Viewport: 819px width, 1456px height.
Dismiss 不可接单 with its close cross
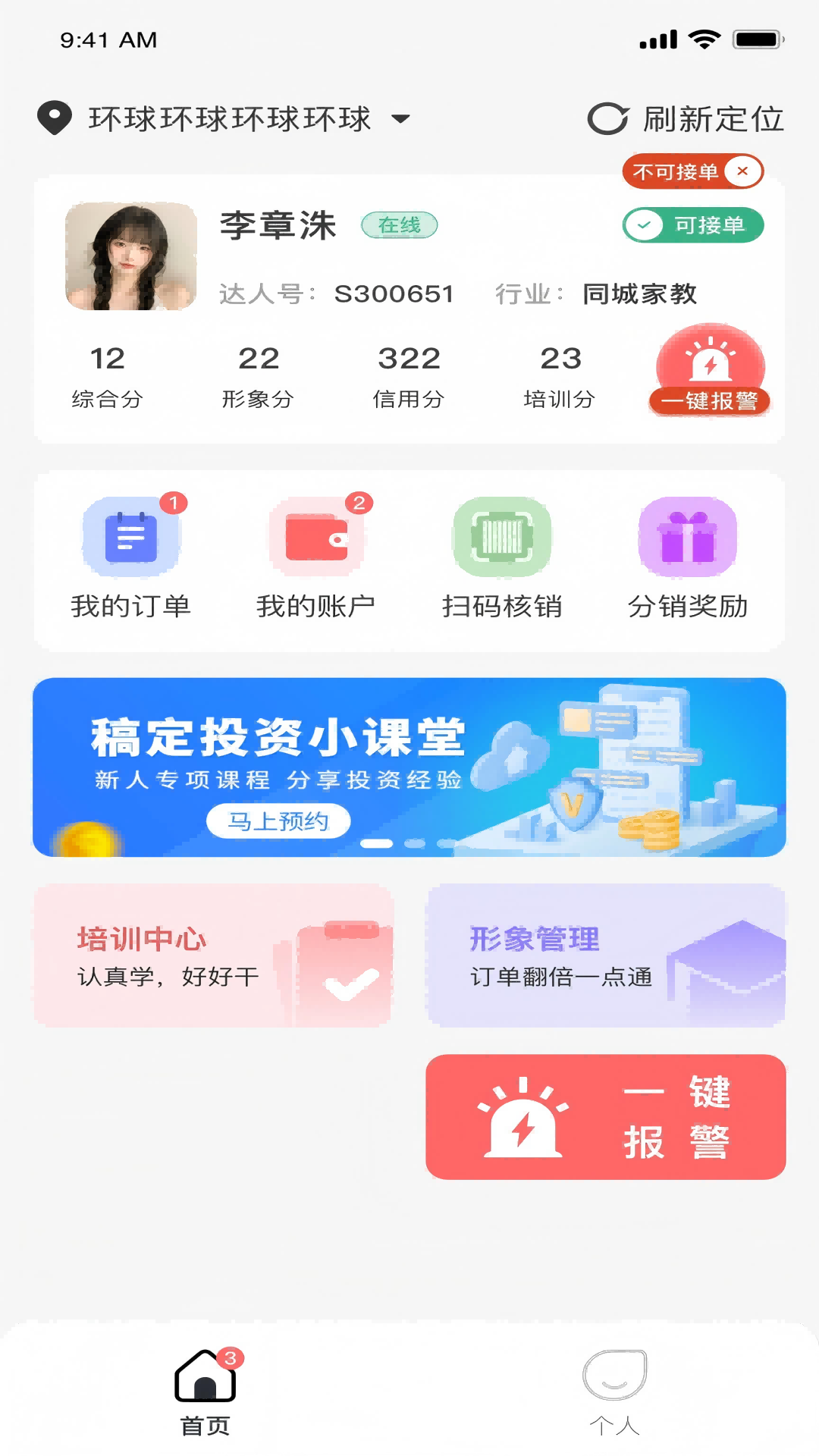pos(742,171)
